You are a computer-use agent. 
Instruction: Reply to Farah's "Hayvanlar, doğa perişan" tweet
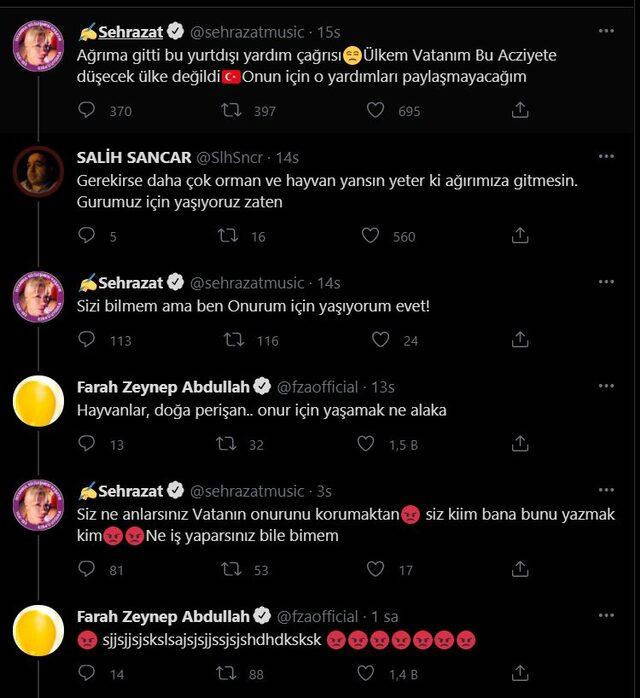click(85, 444)
